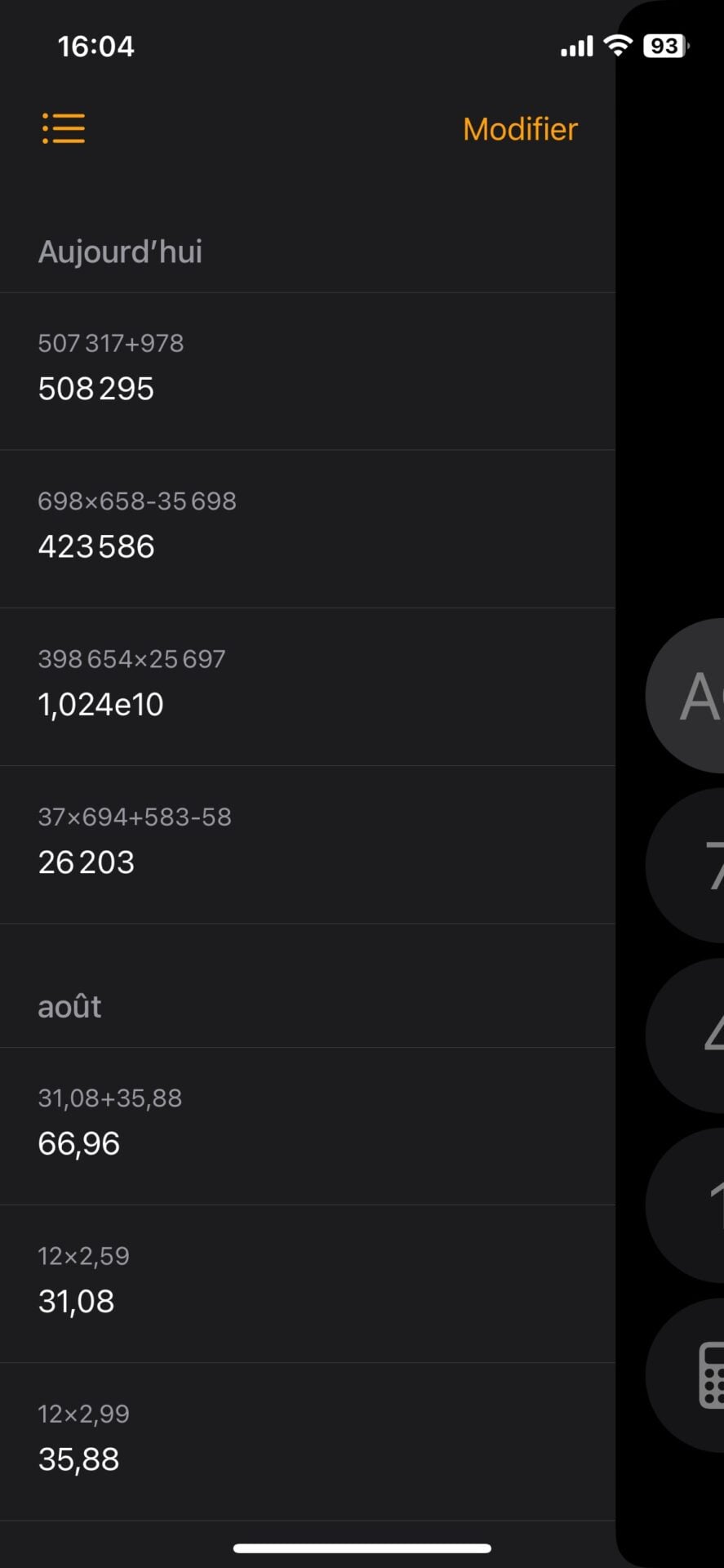The height and width of the screenshot is (1568, 724).
Task: Tap the history list icon
Action: (x=64, y=129)
